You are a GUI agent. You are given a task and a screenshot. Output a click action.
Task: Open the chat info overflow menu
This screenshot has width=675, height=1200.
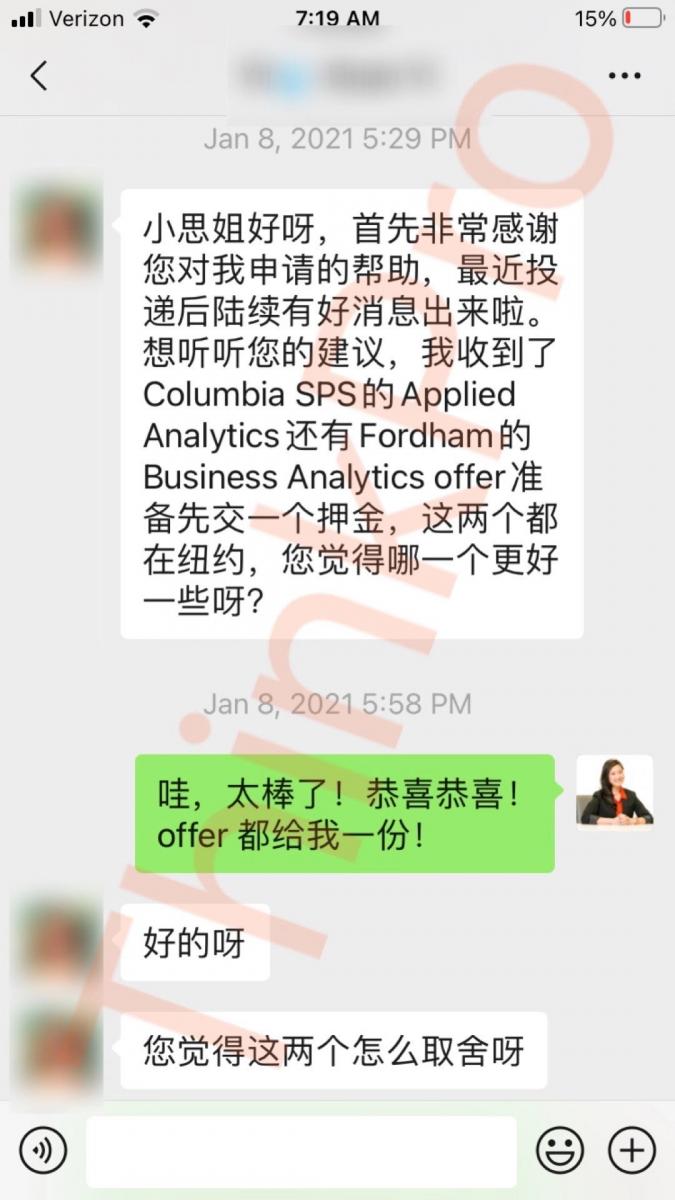pyautogui.click(x=625, y=76)
